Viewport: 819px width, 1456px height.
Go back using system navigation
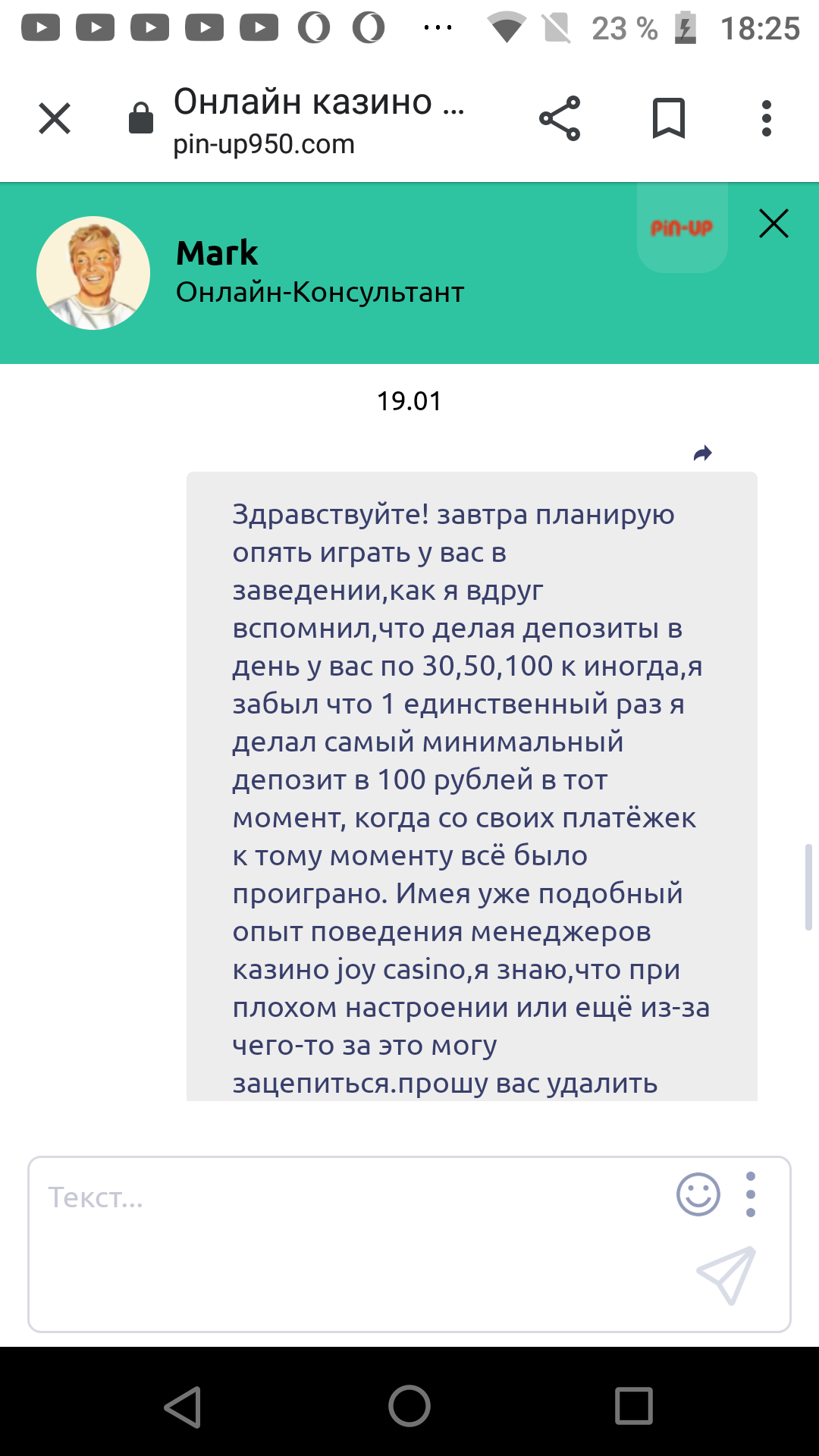pos(183,1407)
